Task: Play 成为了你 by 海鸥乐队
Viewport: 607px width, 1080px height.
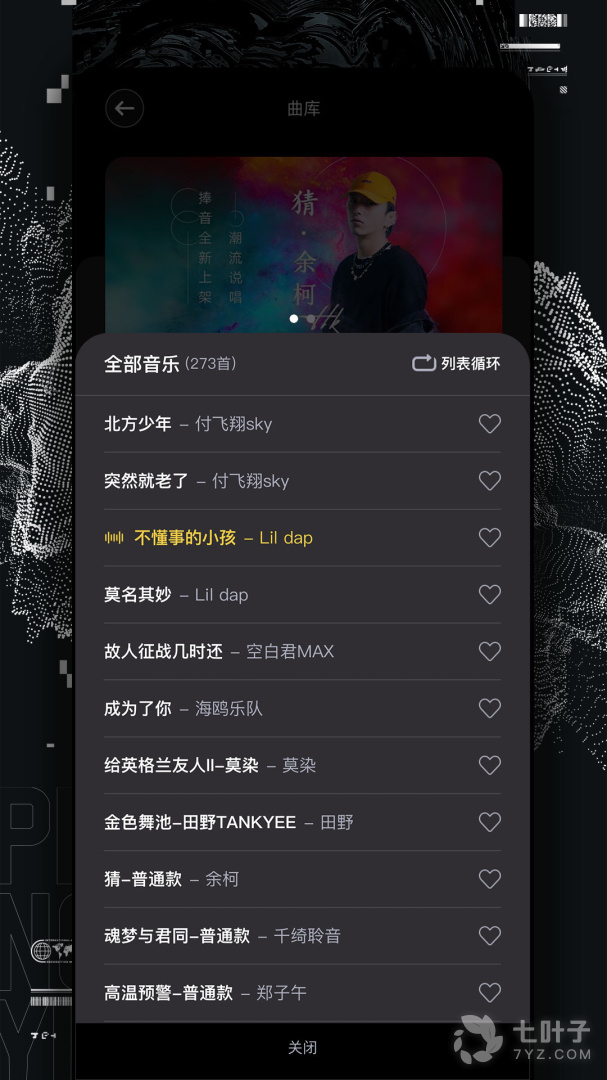Action: [x=183, y=709]
